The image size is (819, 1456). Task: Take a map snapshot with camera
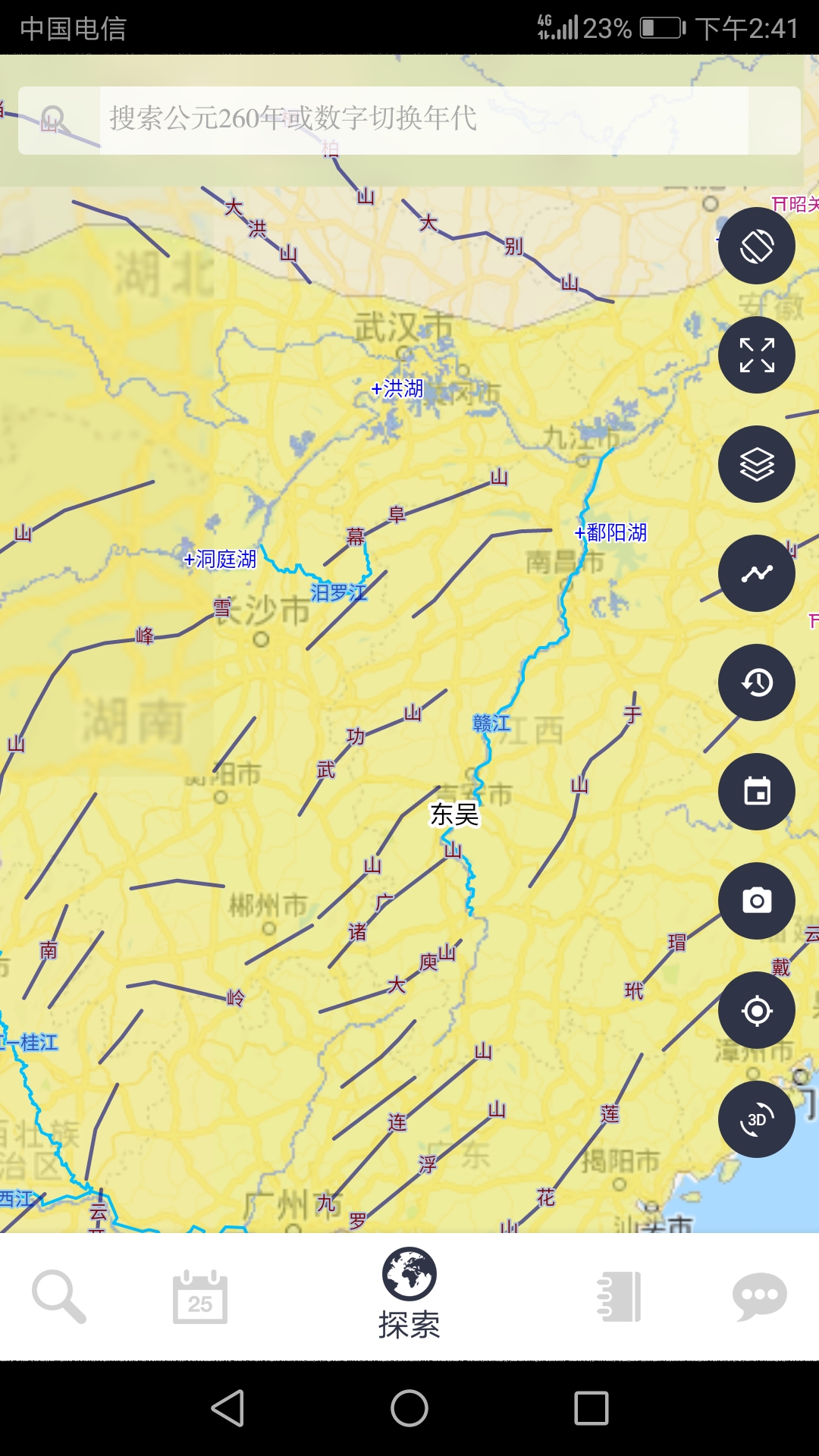click(x=756, y=901)
